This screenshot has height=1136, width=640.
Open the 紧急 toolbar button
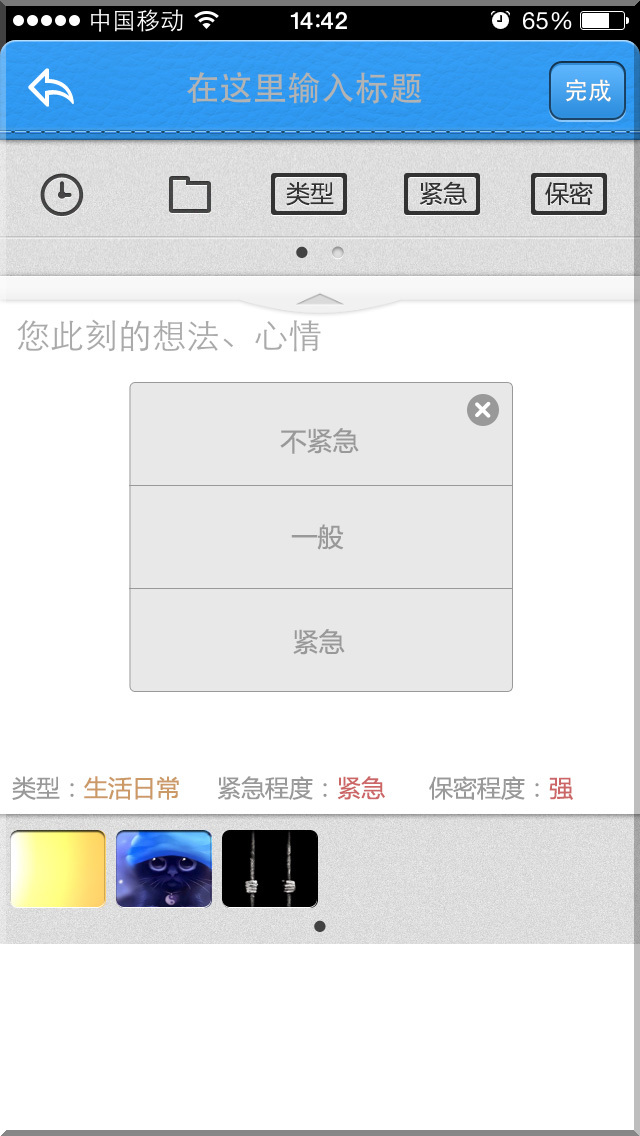pos(441,194)
